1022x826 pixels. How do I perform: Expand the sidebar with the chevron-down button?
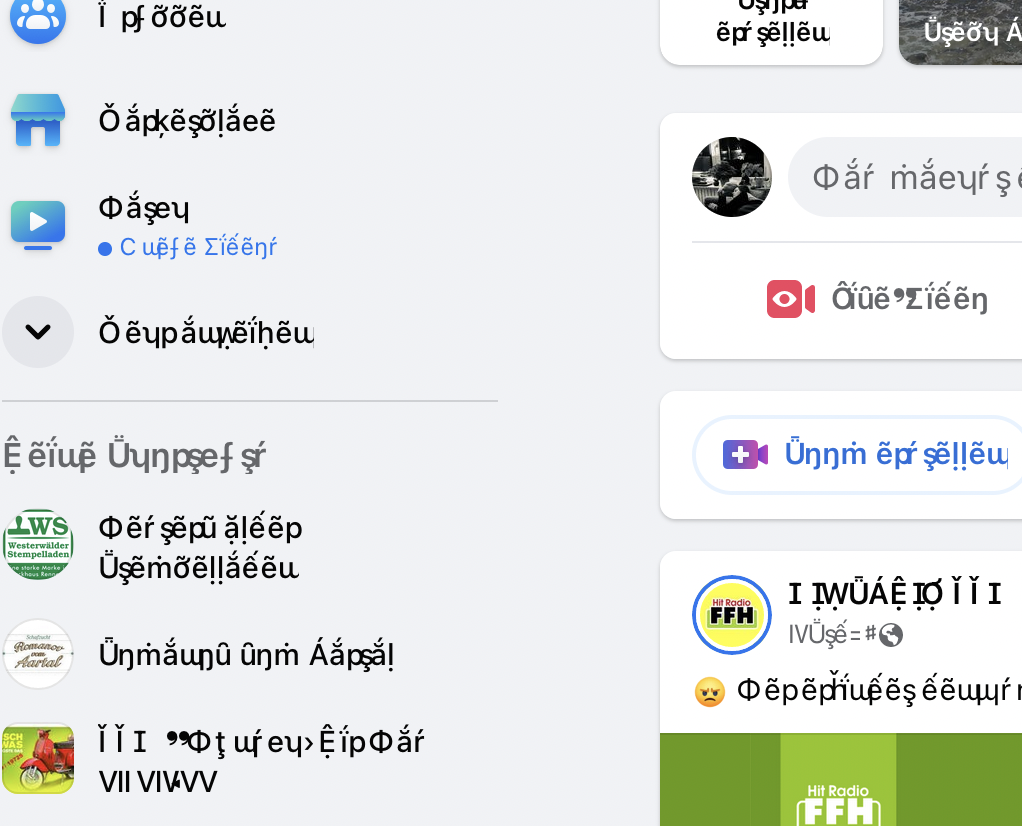38,332
